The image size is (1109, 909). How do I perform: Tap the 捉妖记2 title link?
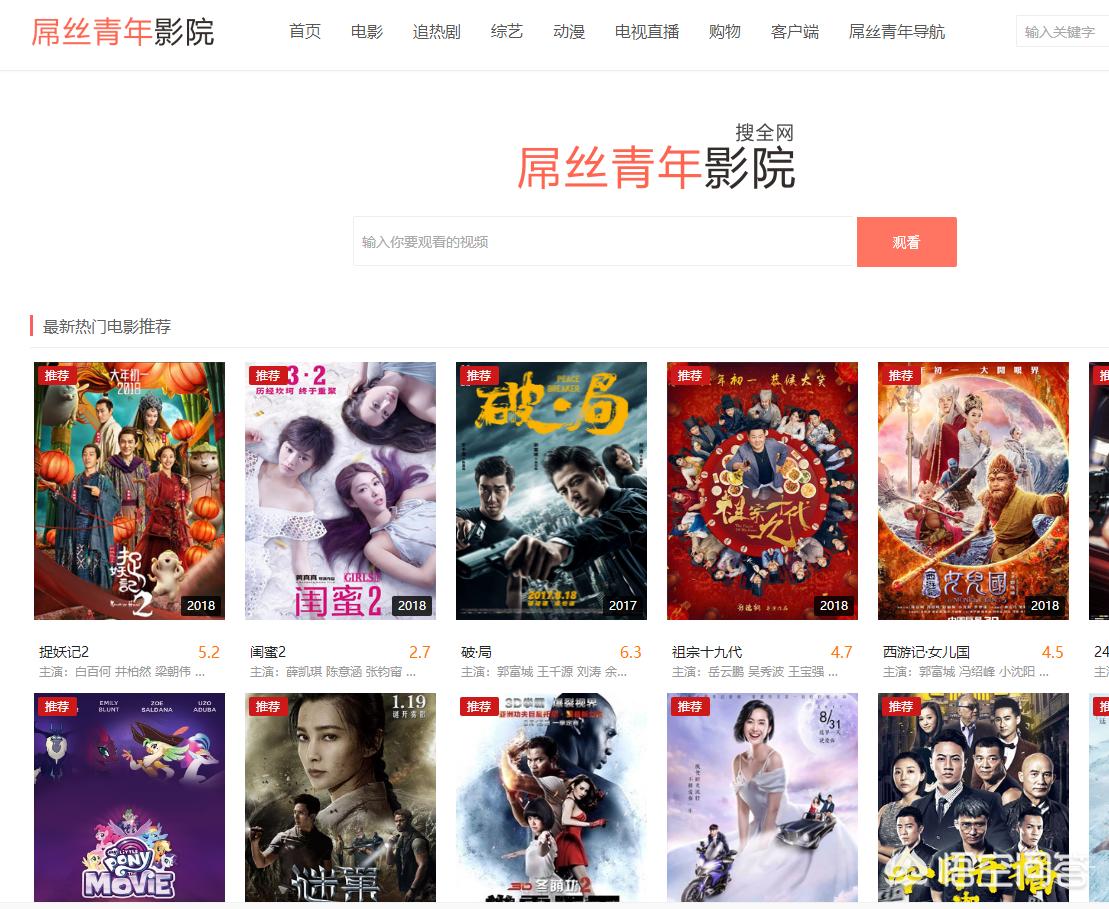[64, 652]
